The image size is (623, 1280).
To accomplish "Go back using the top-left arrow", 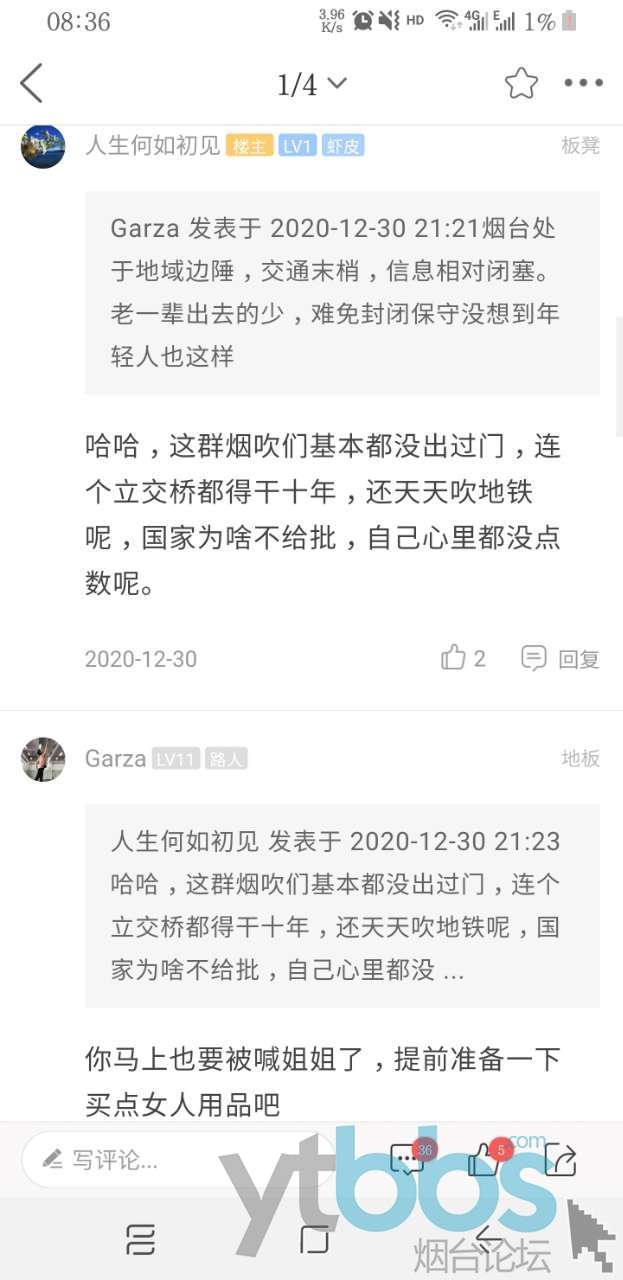I will point(32,83).
